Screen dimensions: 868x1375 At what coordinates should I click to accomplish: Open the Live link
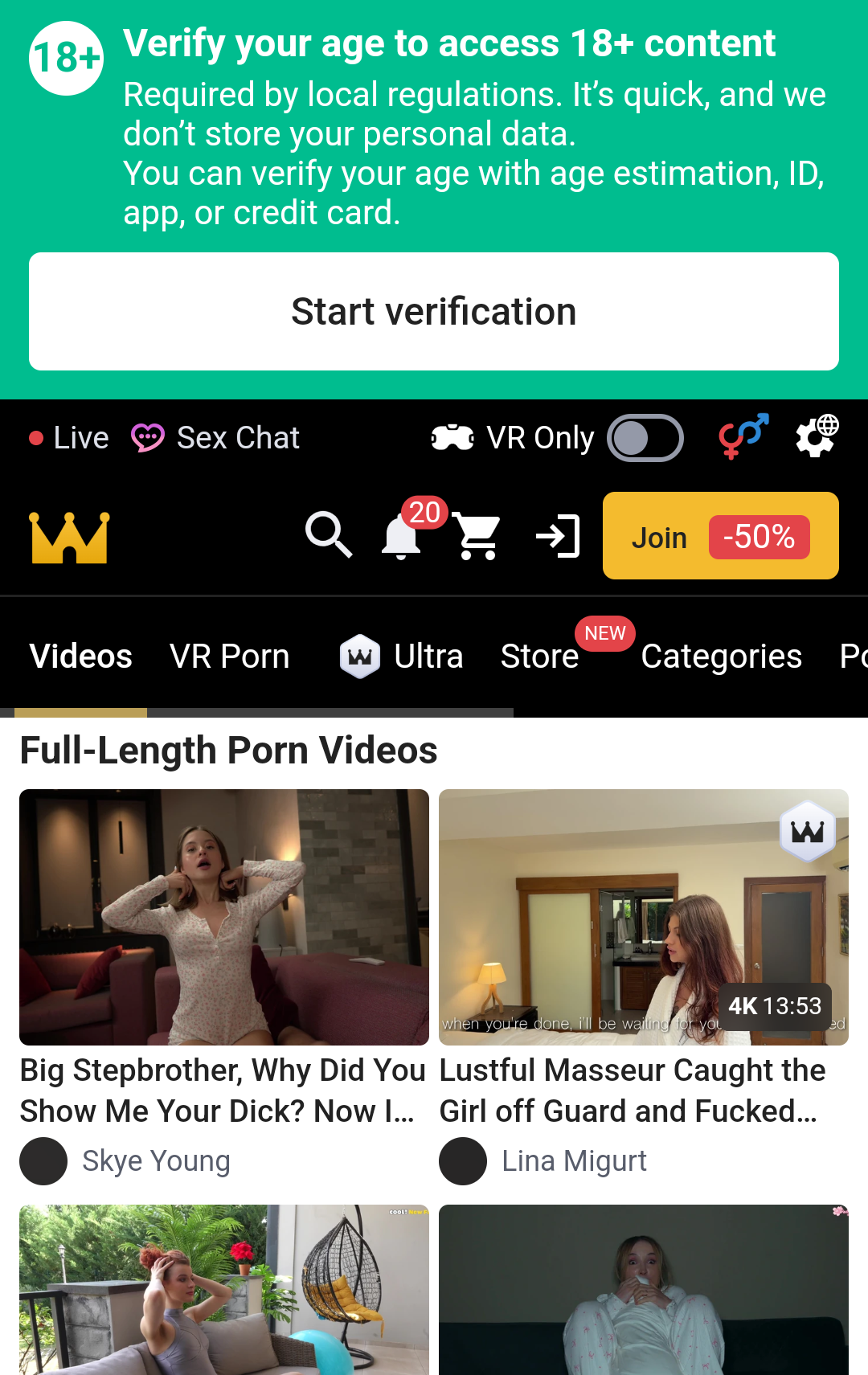tap(69, 438)
